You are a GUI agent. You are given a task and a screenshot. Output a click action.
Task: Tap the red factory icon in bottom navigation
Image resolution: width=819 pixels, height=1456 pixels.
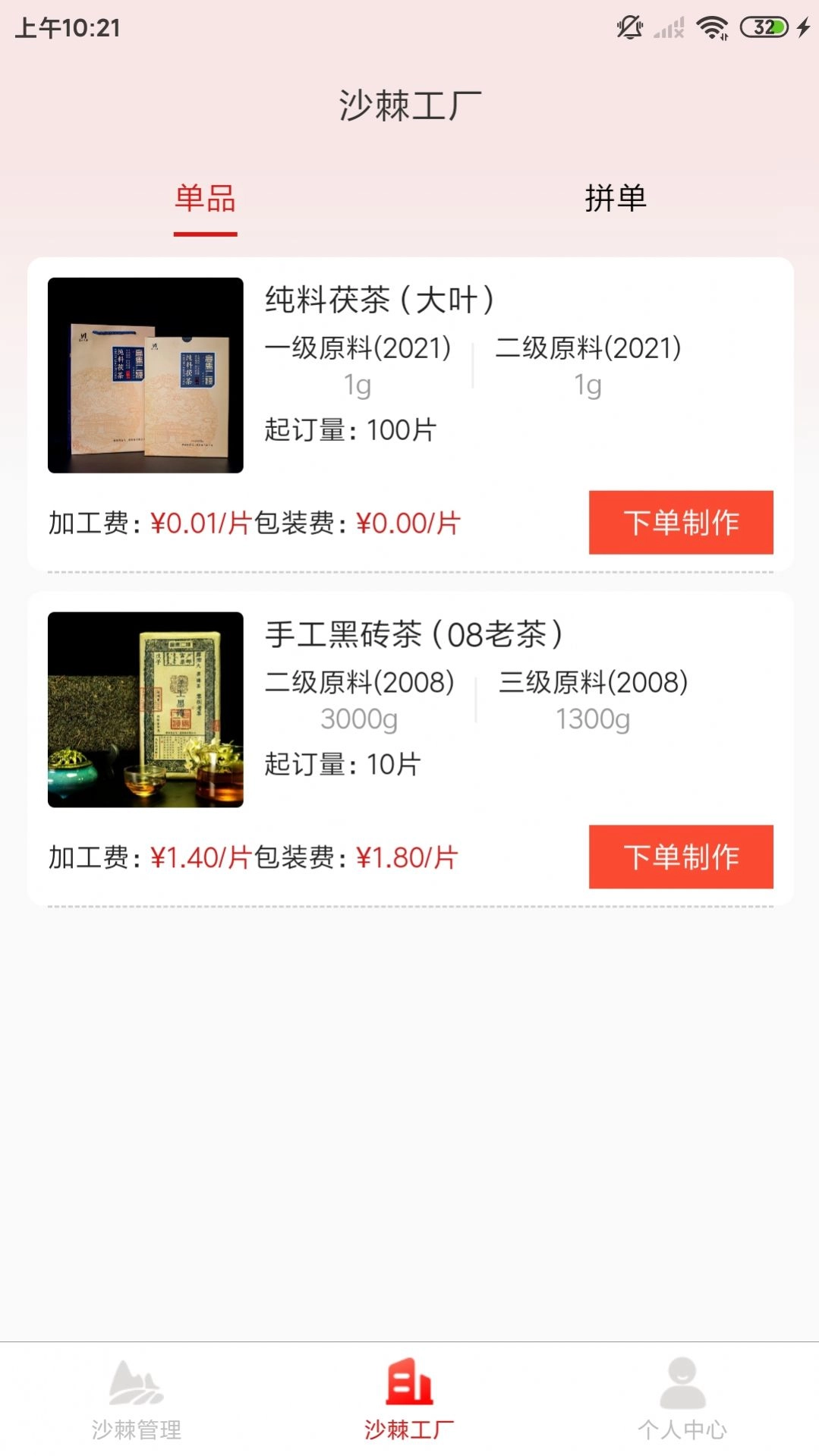click(409, 1382)
